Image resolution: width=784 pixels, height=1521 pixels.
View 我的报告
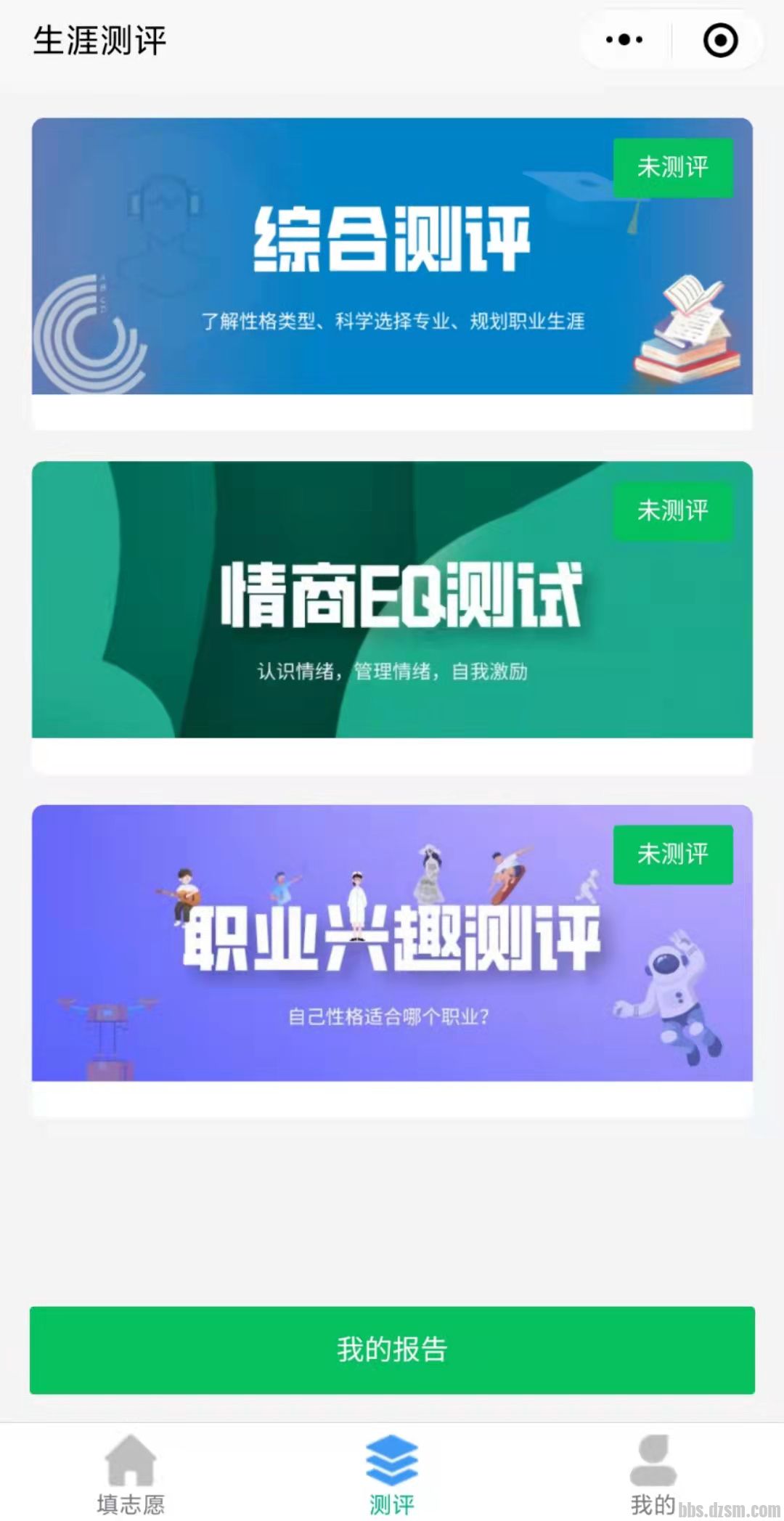392,1350
